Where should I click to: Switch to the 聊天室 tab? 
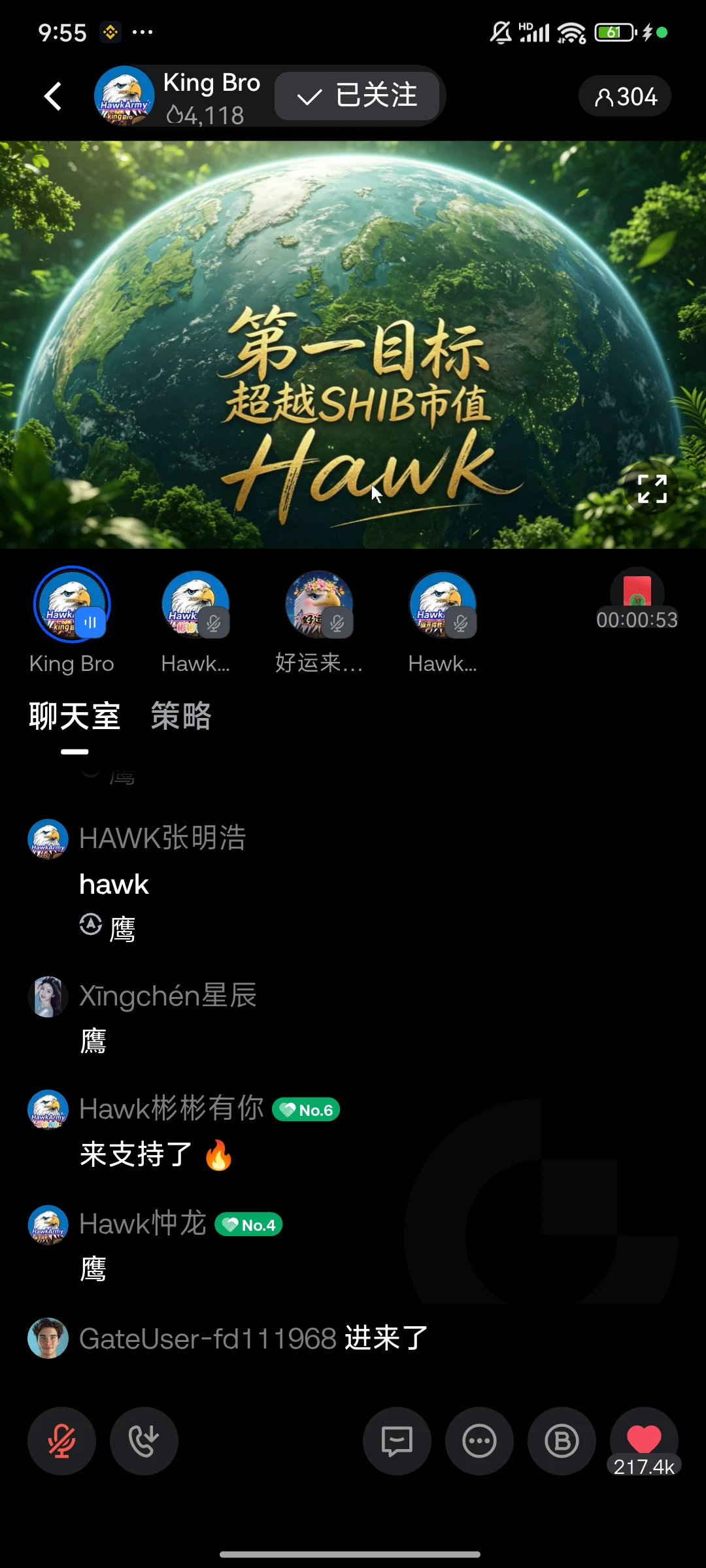[x=75, y=716]
